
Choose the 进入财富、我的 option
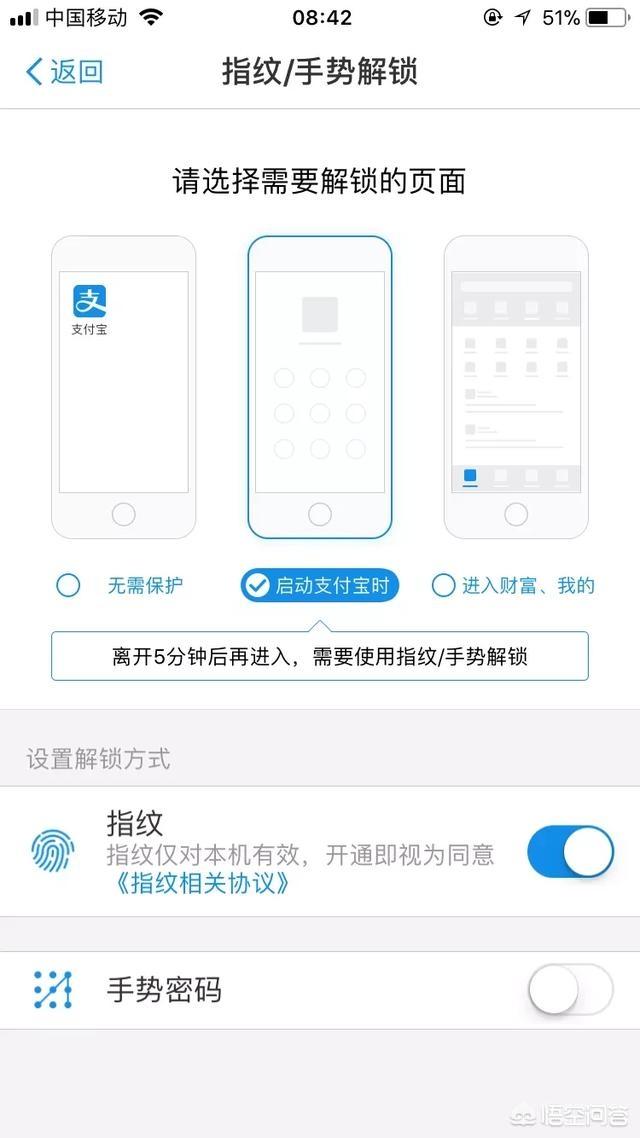coord(514,586)
